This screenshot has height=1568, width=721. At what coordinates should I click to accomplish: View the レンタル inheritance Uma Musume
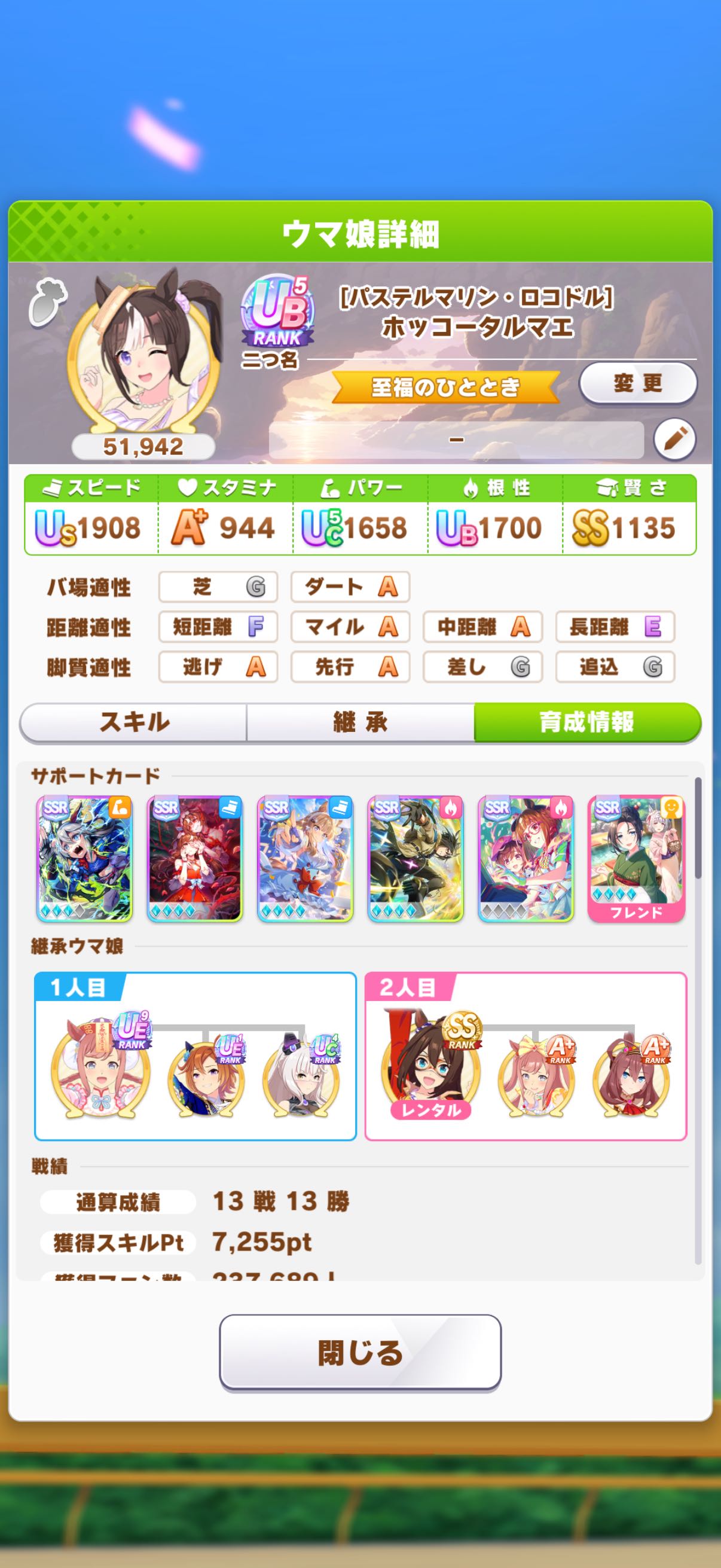(431, 1072)
